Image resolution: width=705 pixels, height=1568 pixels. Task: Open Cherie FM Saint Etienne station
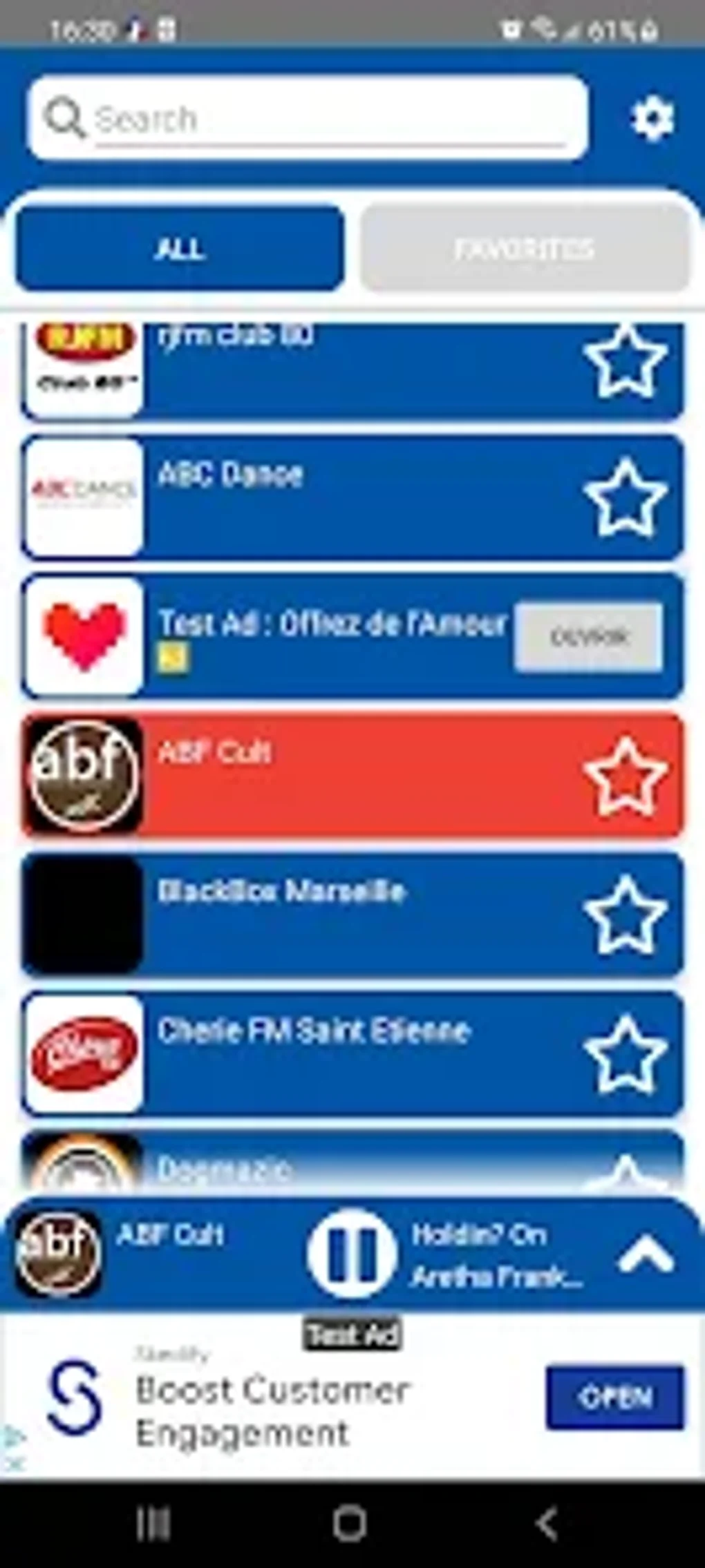pos(352,1053)
